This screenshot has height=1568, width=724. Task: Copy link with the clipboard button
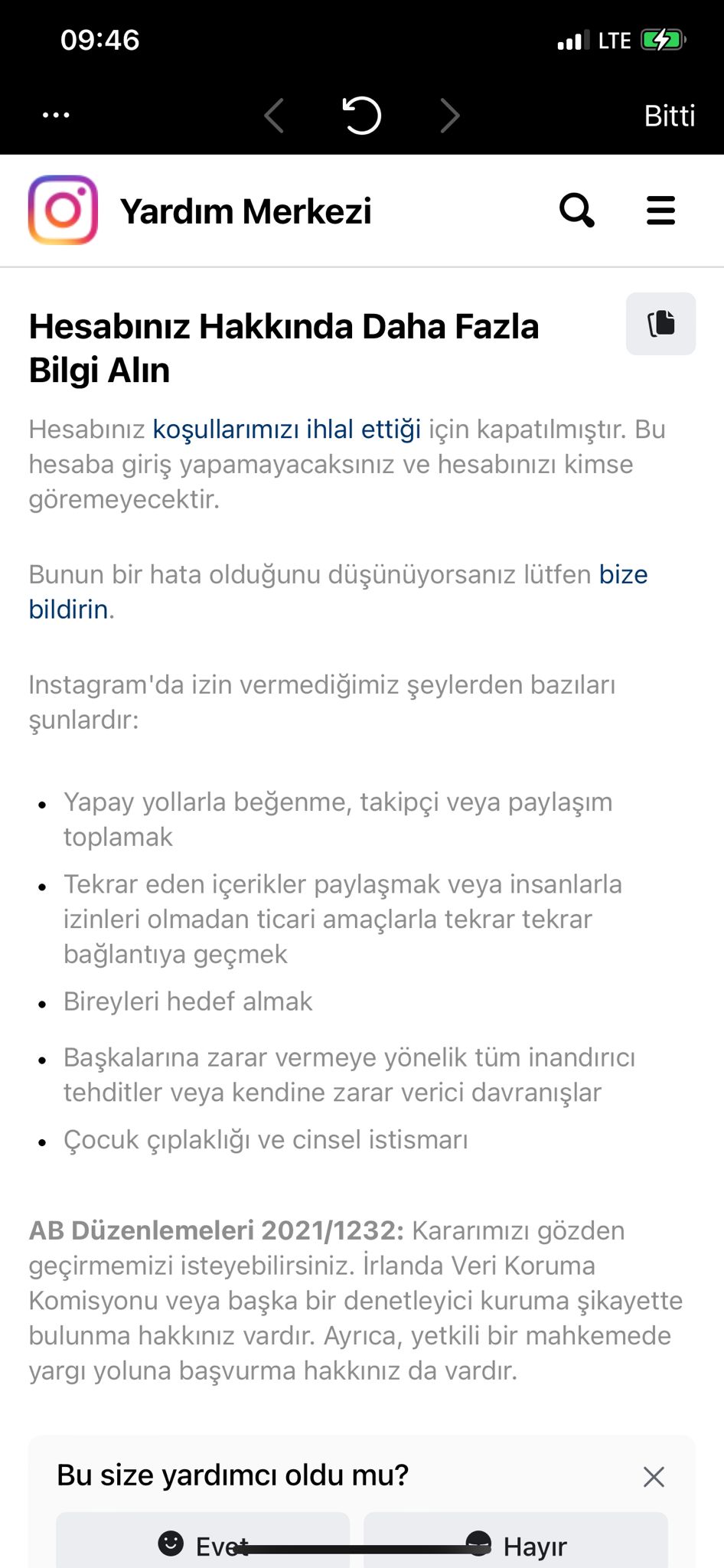pyautogui.click(x=661, y=324)
